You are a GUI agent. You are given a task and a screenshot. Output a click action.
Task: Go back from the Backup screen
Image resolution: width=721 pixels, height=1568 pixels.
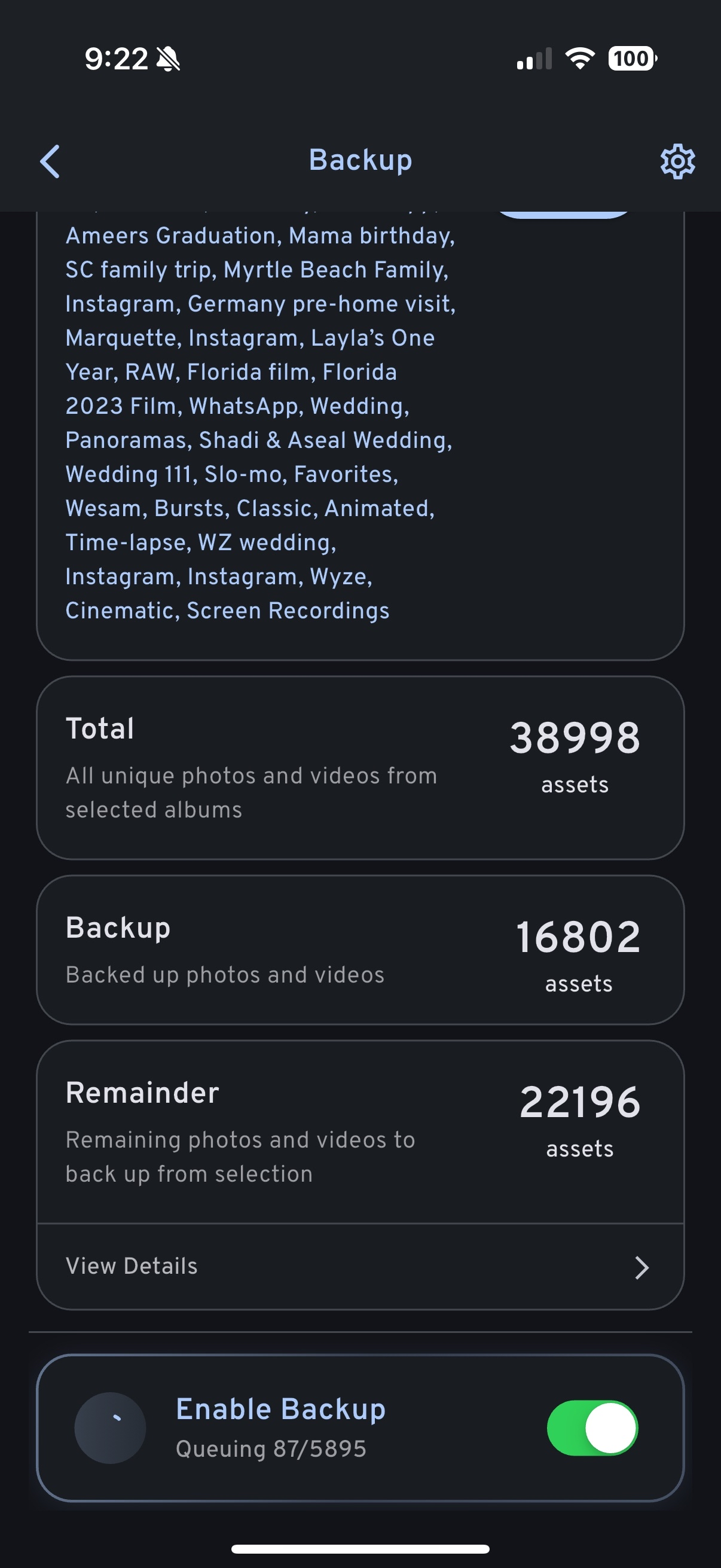(x=50, y=161)
